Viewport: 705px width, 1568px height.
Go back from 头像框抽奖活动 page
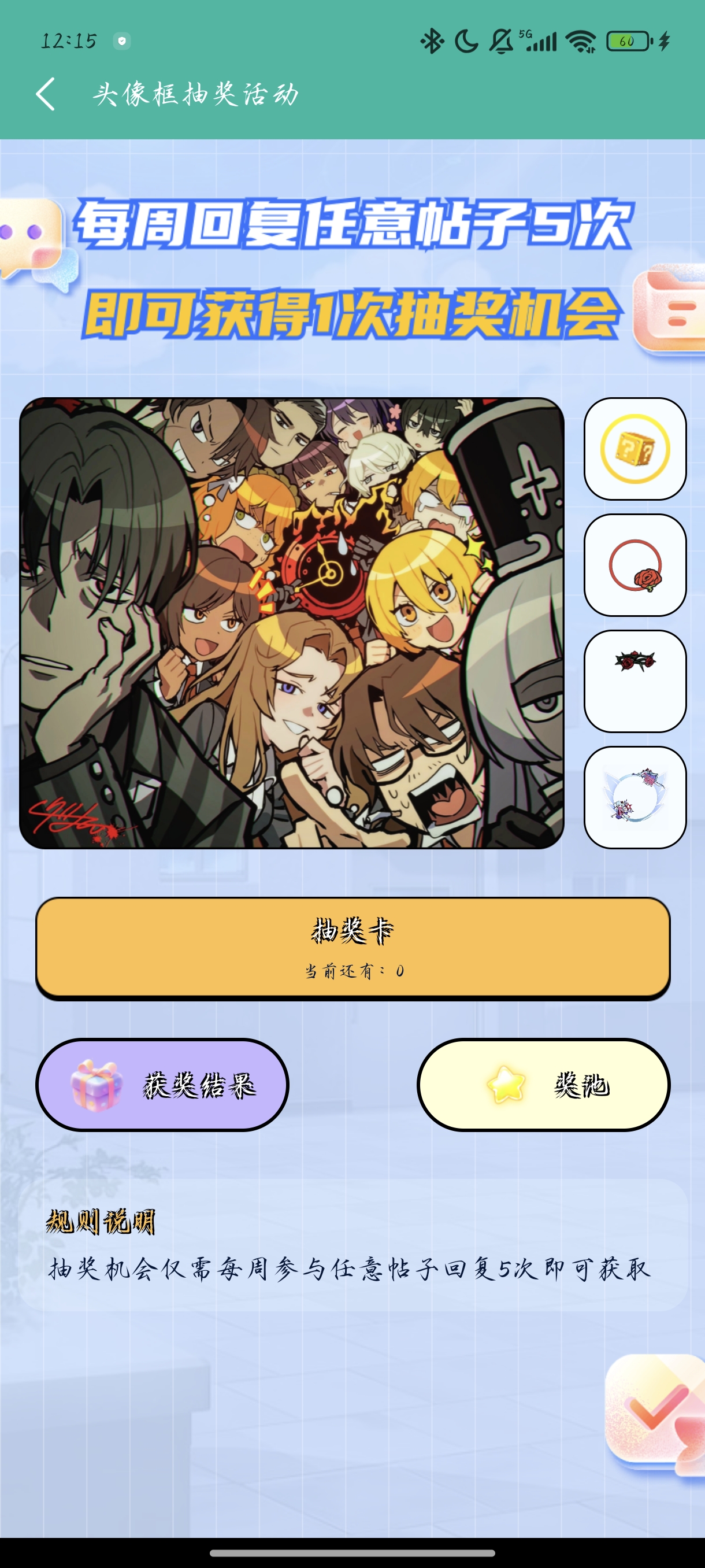[46, 94]
